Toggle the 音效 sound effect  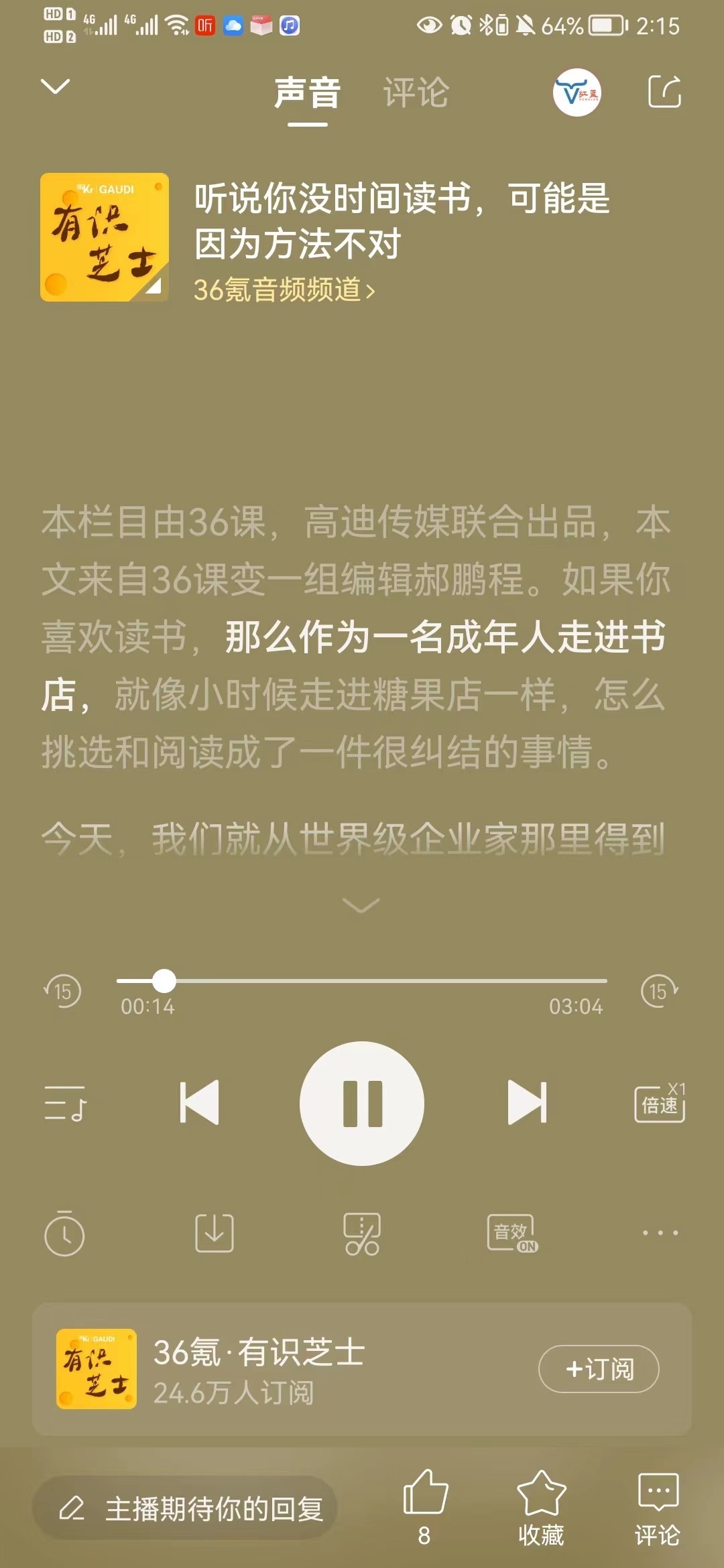coord(512,1233)
